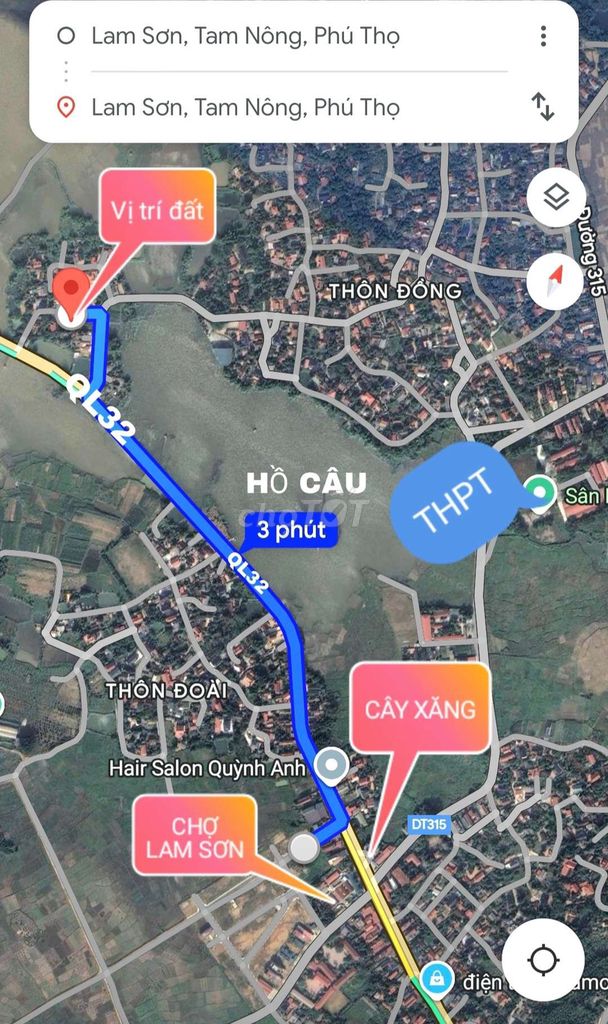Screen dimensions: 608x1024
Task: Open the three-dot overflow menu
Action: pyautogui.click(x=543, y=37)
